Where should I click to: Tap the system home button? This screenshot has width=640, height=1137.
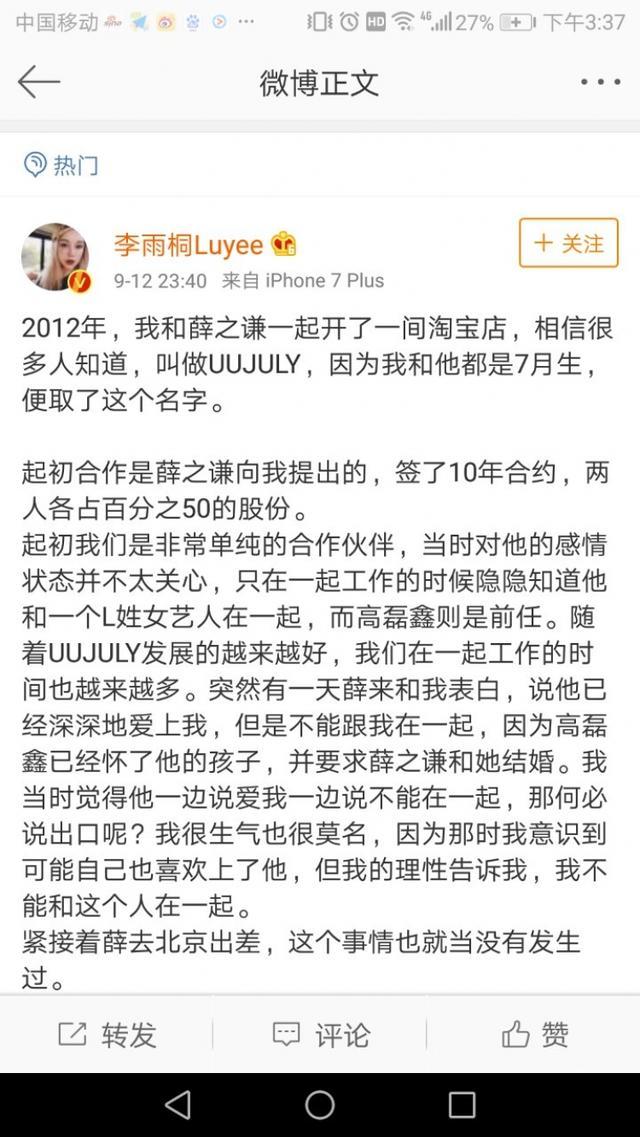(x=320, y=1104)
